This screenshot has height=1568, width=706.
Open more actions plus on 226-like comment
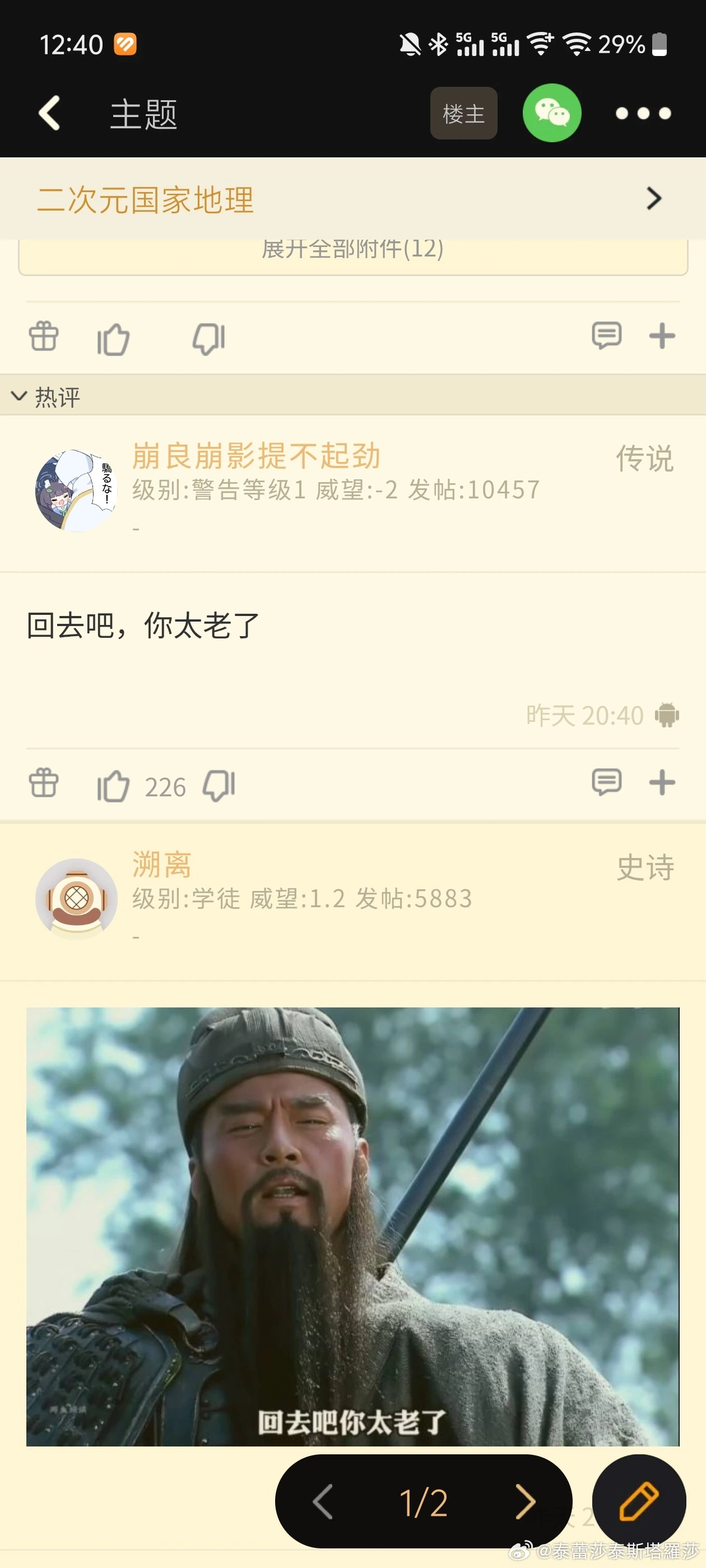(x=662, y=783)
